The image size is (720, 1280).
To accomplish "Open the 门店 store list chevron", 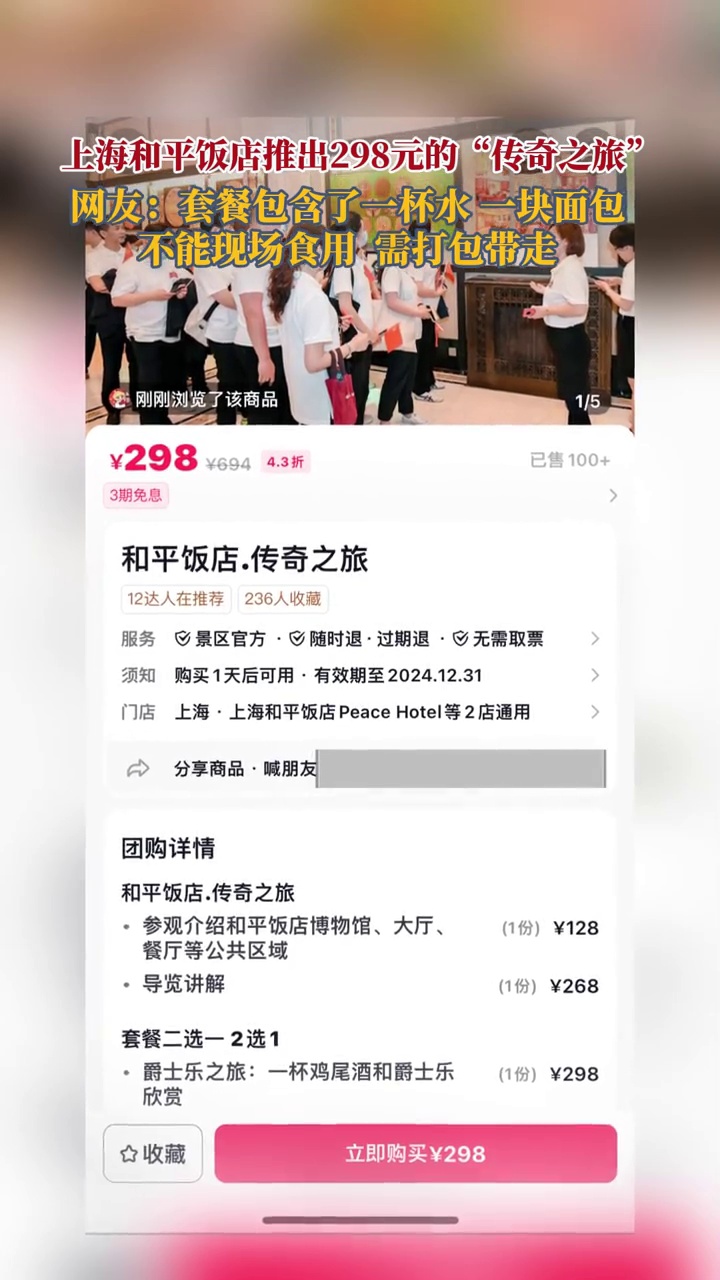I will point(596,713).
